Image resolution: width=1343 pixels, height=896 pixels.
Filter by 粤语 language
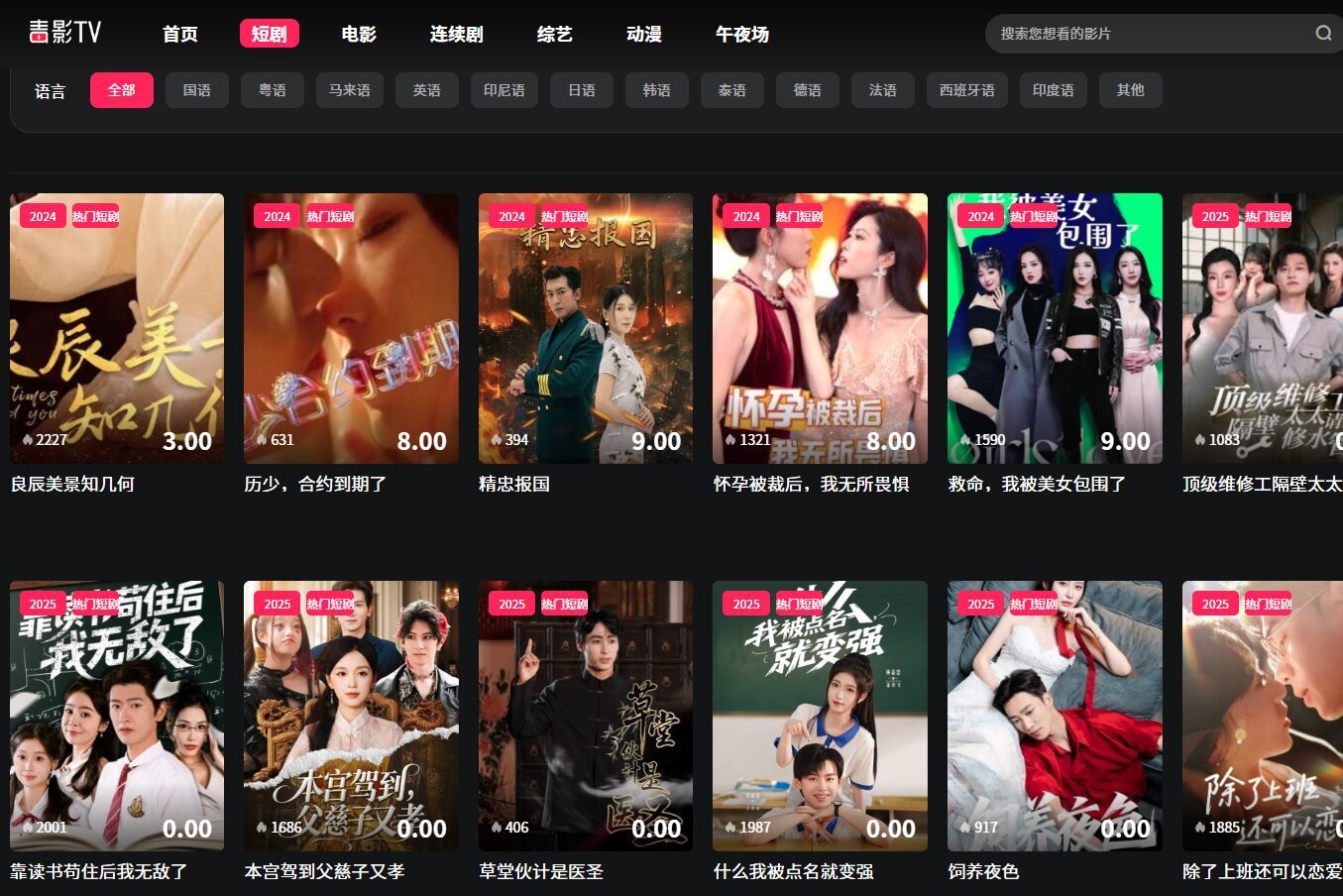pos(273,90)
